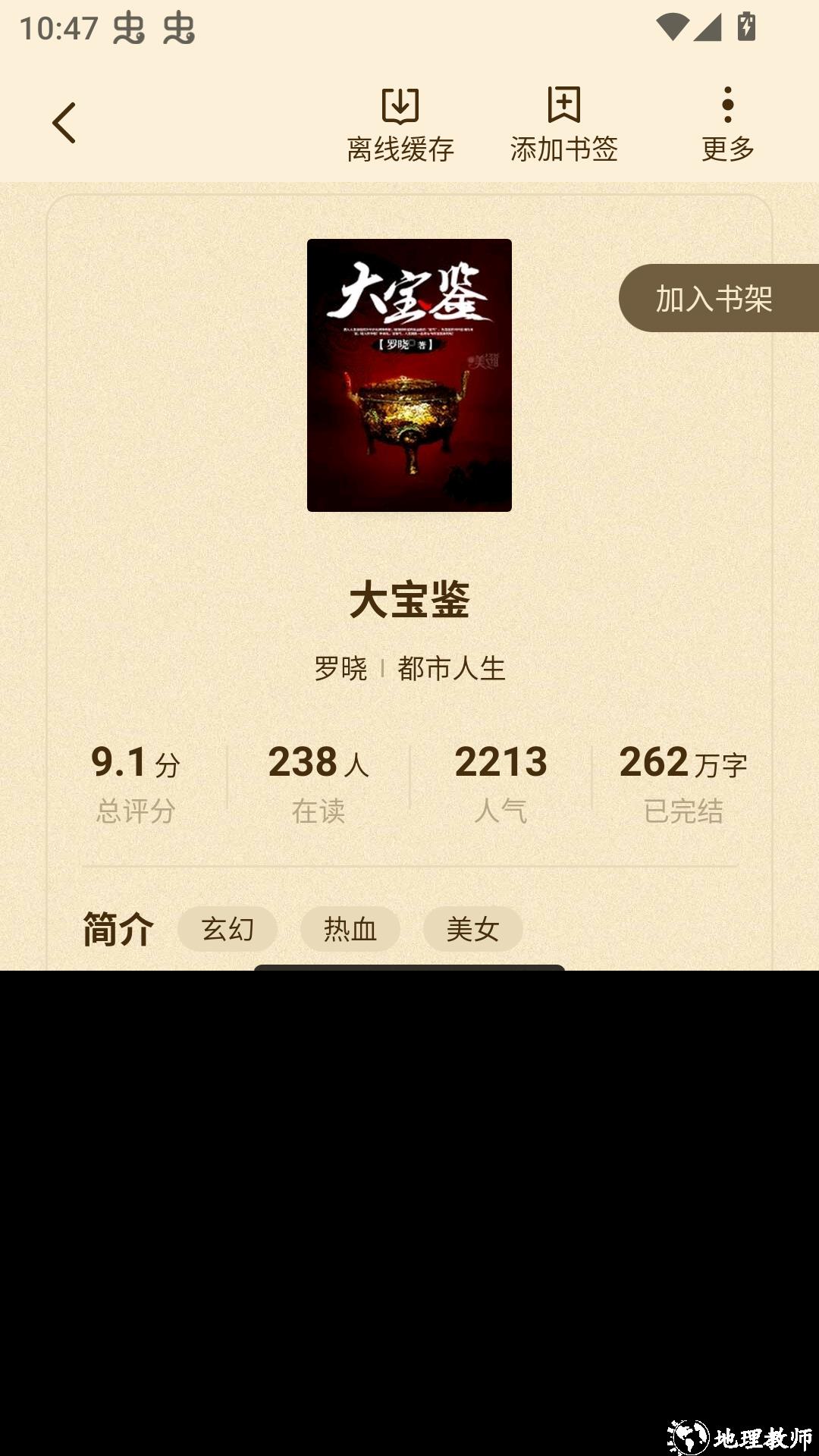Image resolution: width=819 pixels, height=1456 pixels.
Task: Tap the author name 罗晓
Action: coord(340,668)
